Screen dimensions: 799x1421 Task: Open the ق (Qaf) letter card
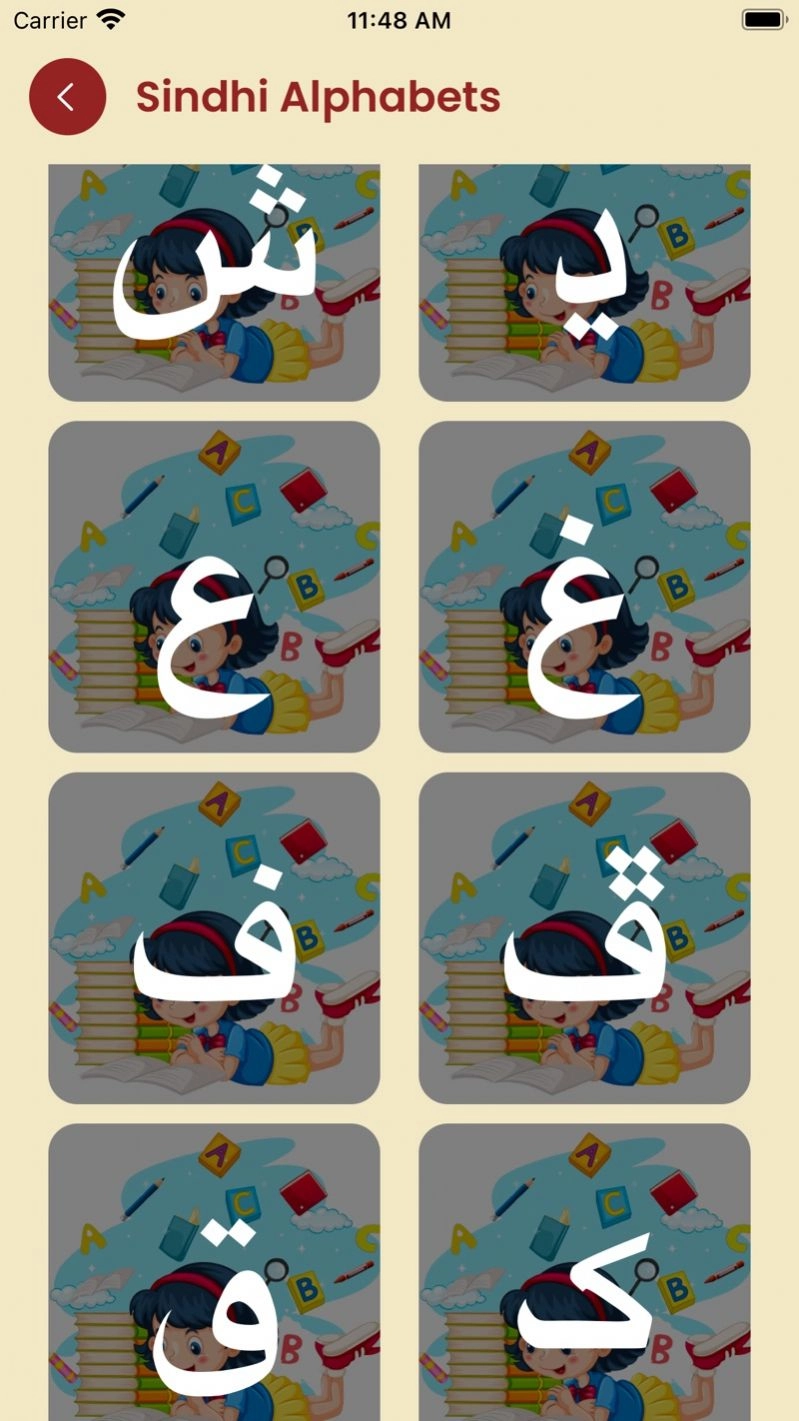coord(214,1275)
